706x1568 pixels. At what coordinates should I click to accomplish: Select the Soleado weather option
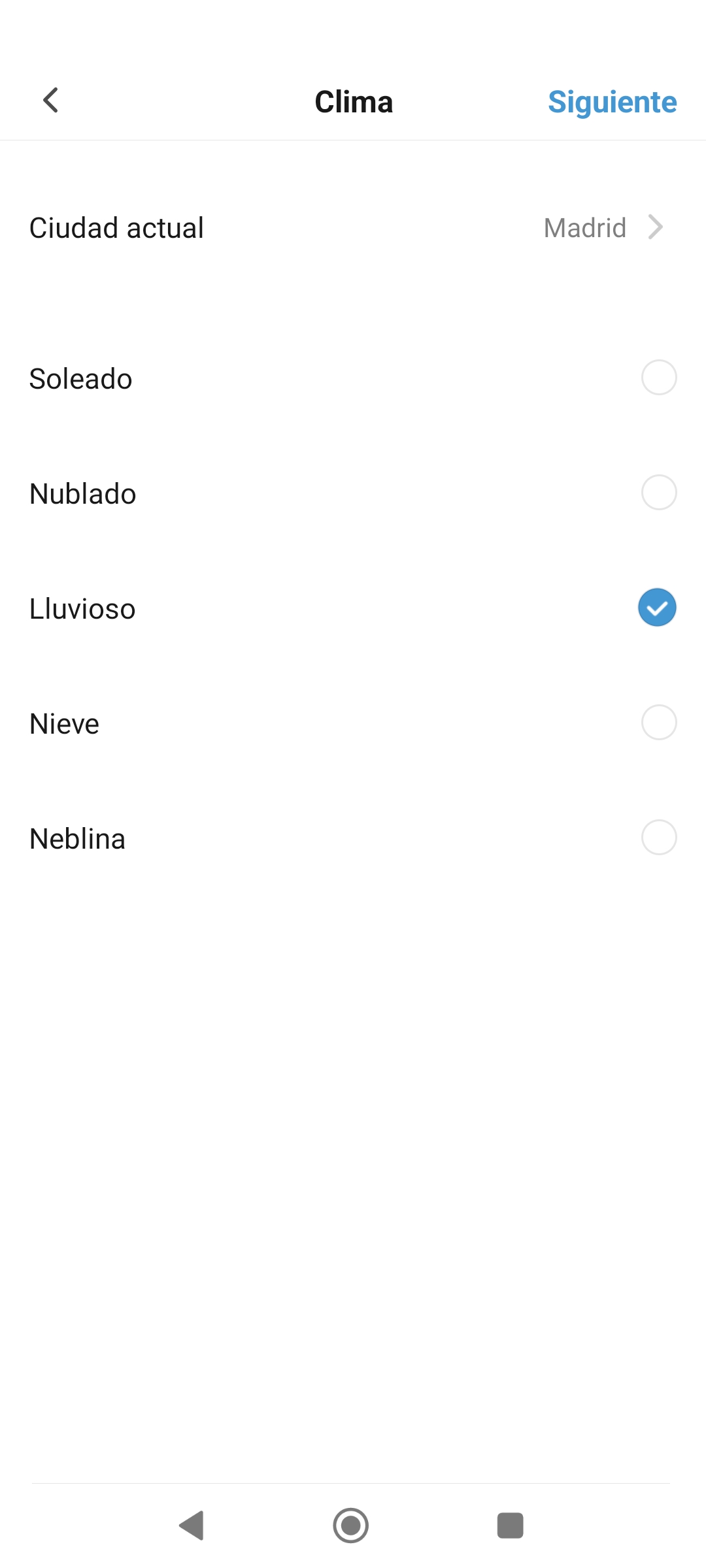pyautogui.click(x=353, y=378)
